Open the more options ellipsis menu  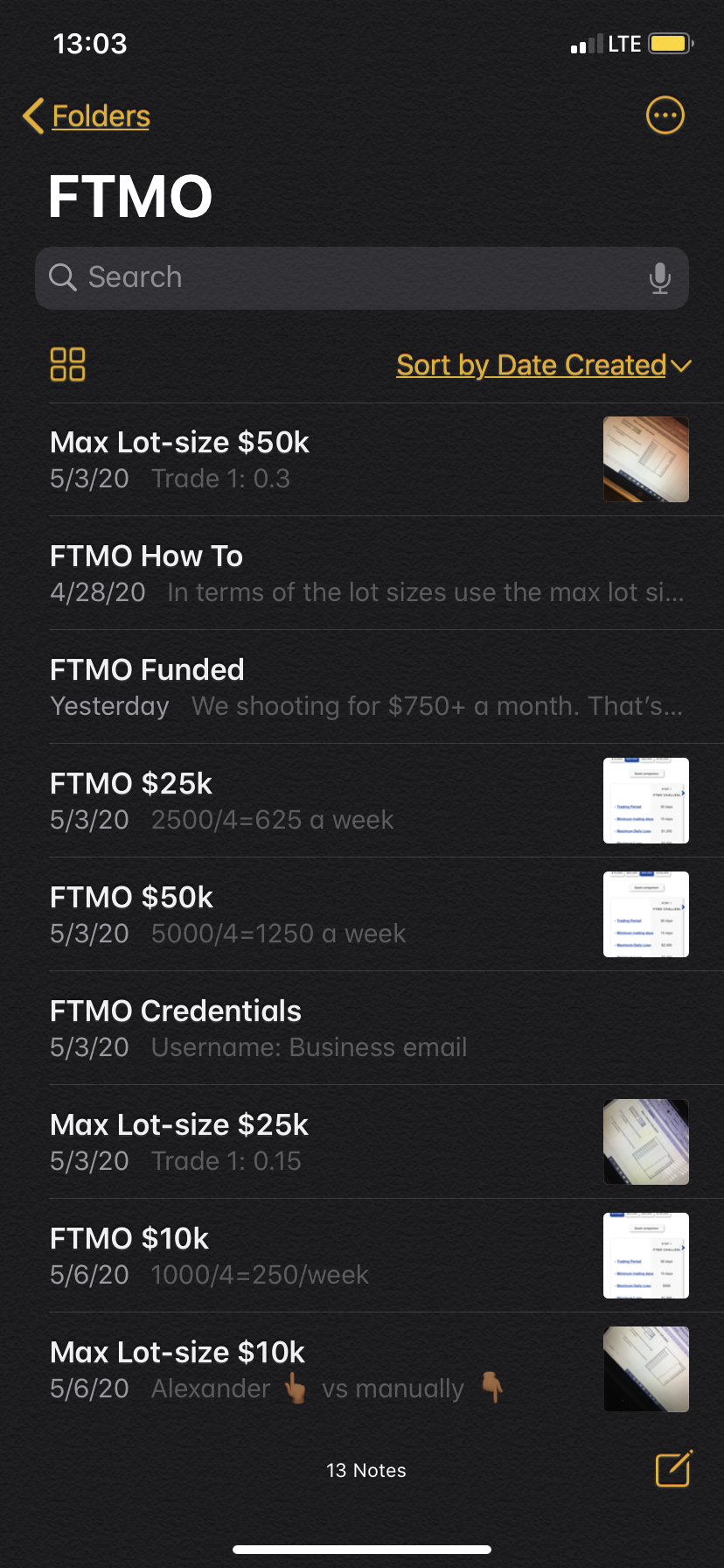[x=665, y=115]
